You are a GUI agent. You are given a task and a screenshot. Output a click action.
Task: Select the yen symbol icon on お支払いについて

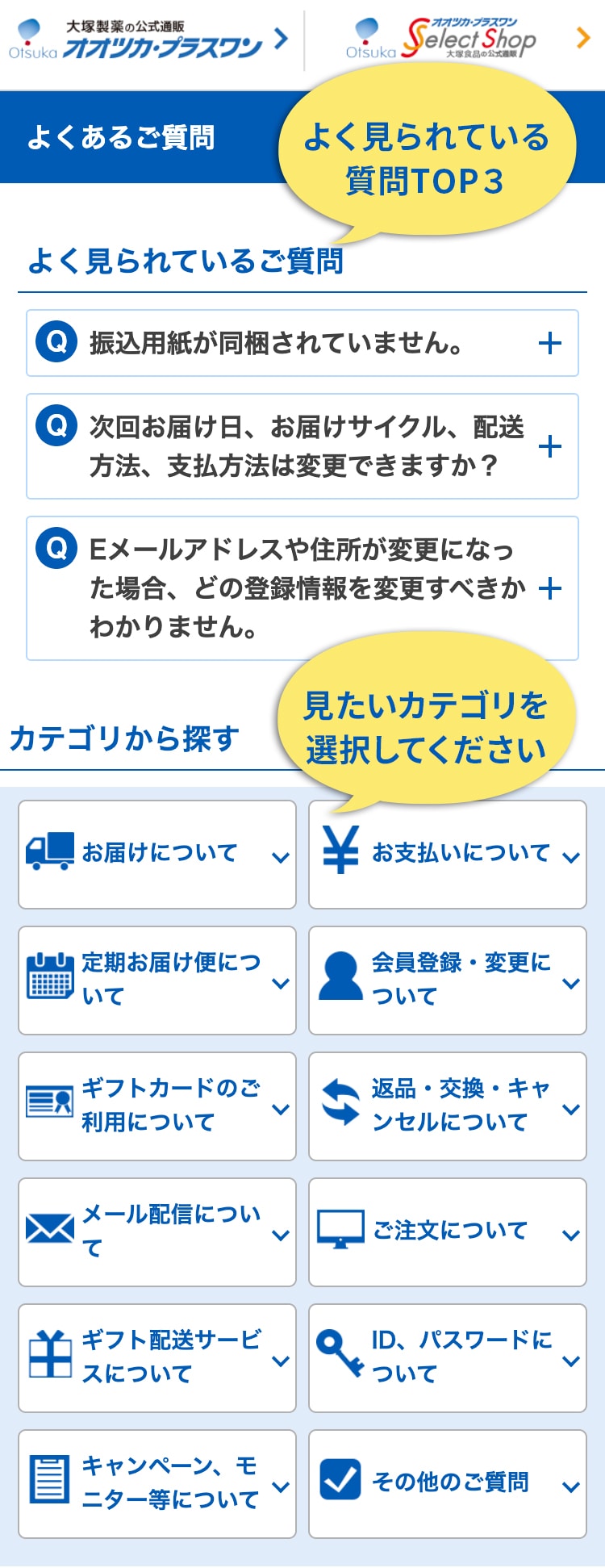coord(342,851)
